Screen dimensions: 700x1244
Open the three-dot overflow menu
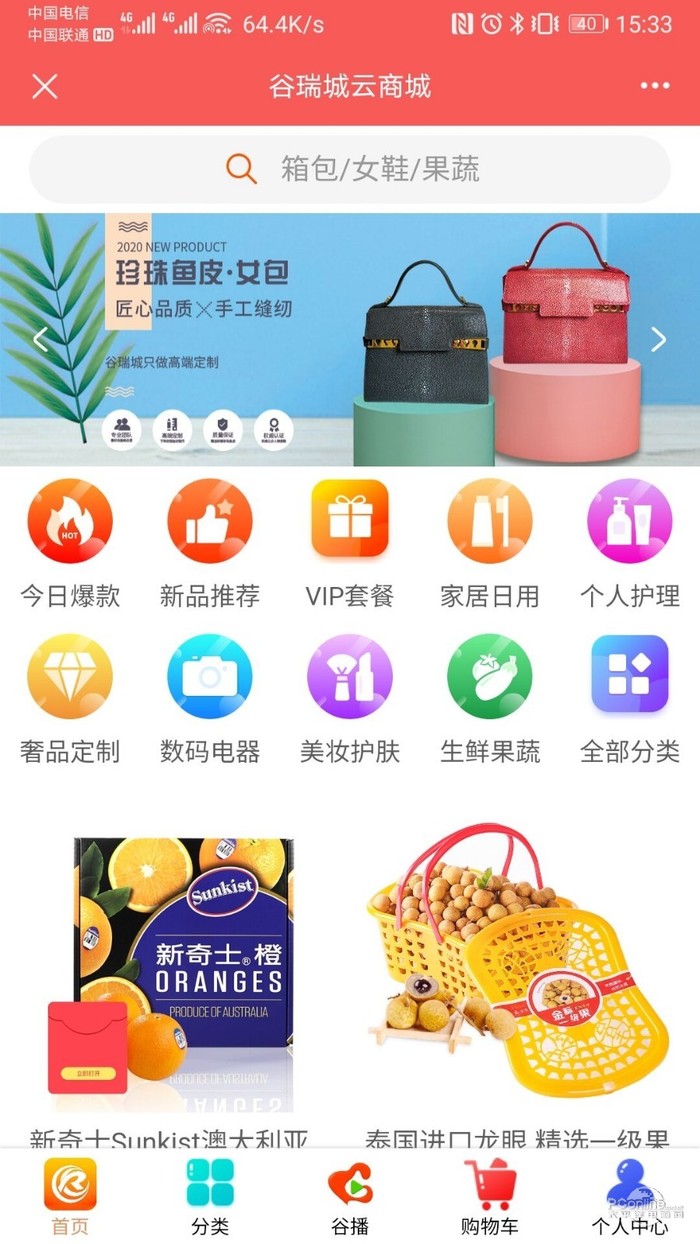(655, 86)
